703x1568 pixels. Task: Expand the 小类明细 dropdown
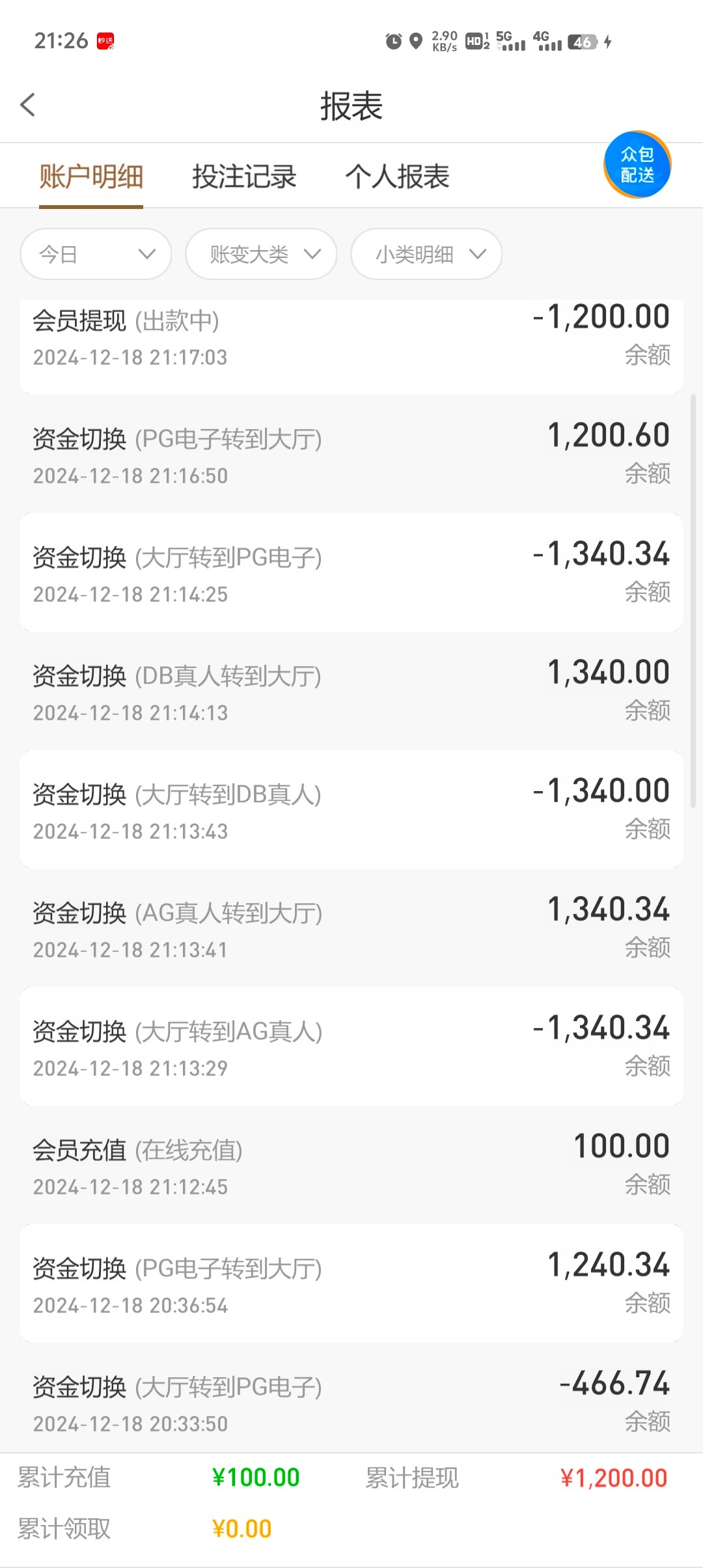pyautogui.click(x=426, y=254)
